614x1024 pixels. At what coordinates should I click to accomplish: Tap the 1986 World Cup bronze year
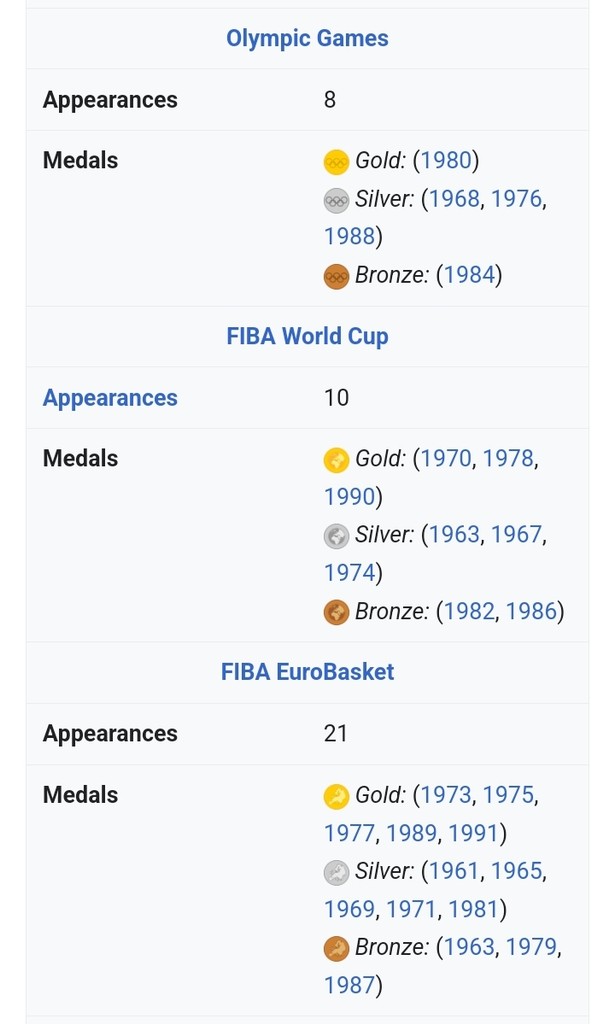click(531, 610)
